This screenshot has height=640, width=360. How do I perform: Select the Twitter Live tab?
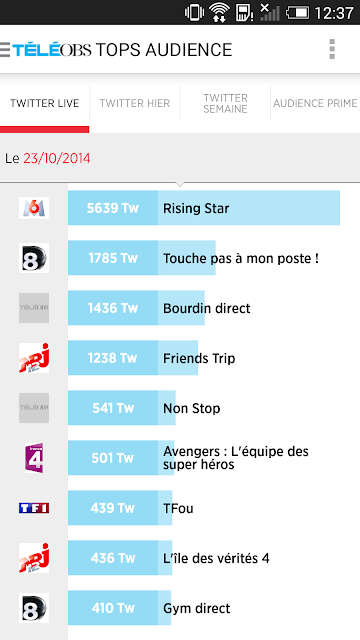click(44, 103)
